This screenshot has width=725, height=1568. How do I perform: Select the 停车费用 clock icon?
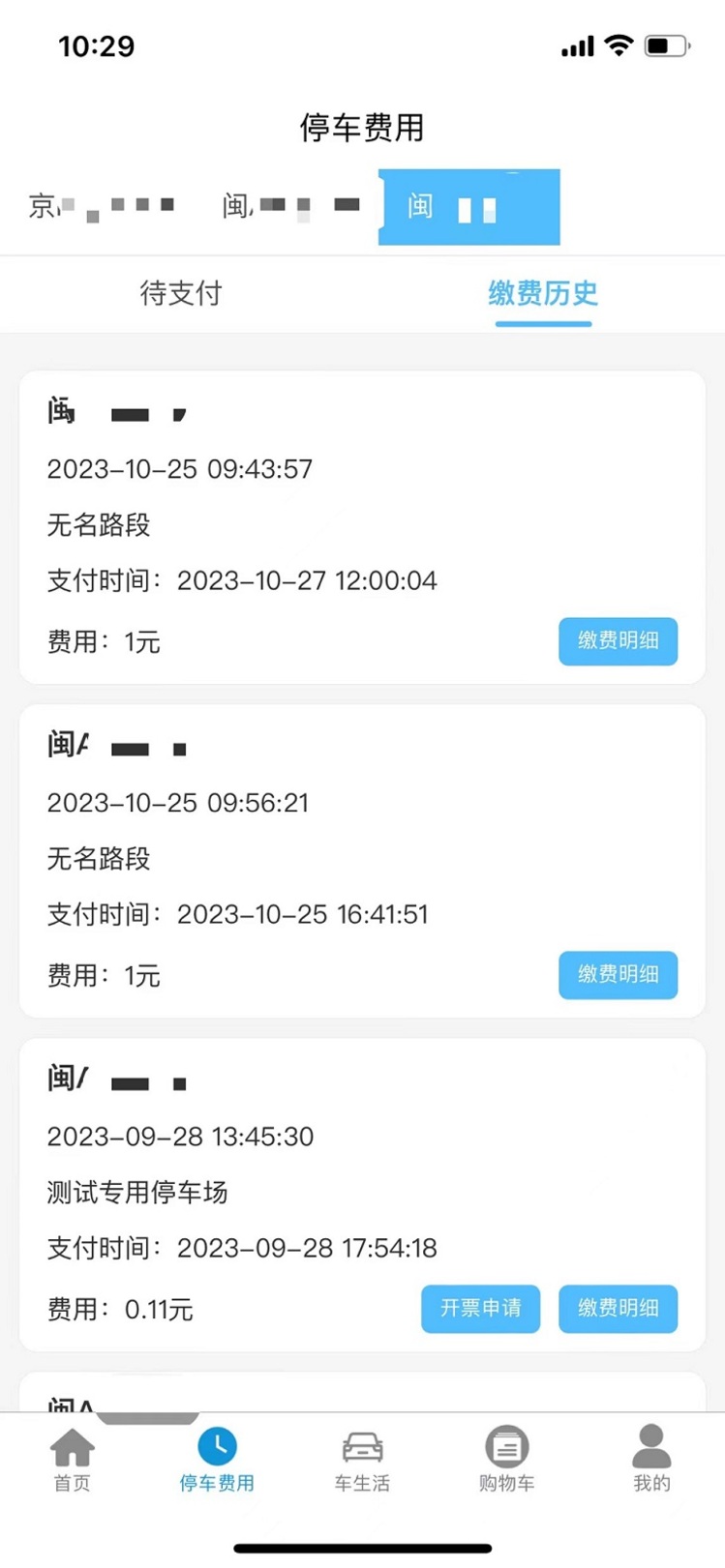[x=216, y=1459]
